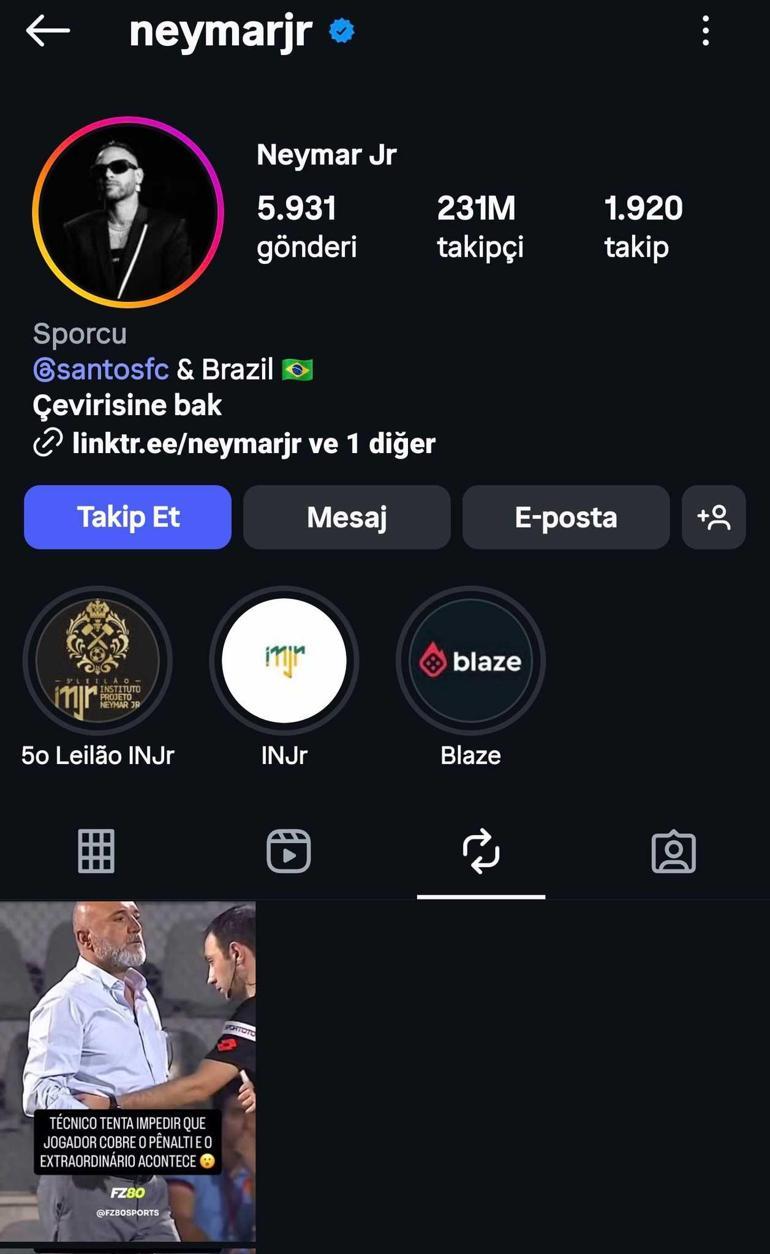Open the three-dot options menu

[705, 30]
